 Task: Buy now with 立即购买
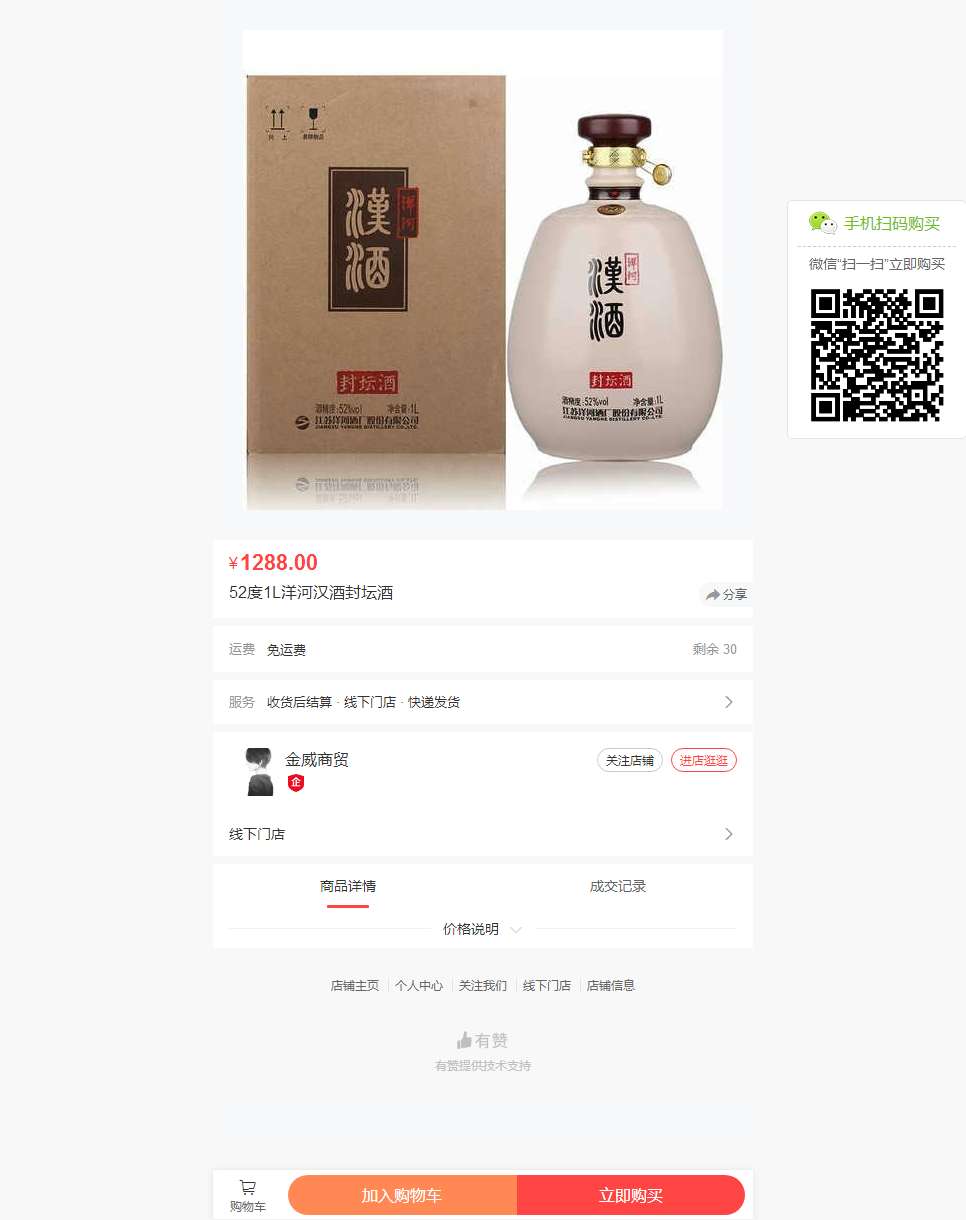coord(631,1195)
